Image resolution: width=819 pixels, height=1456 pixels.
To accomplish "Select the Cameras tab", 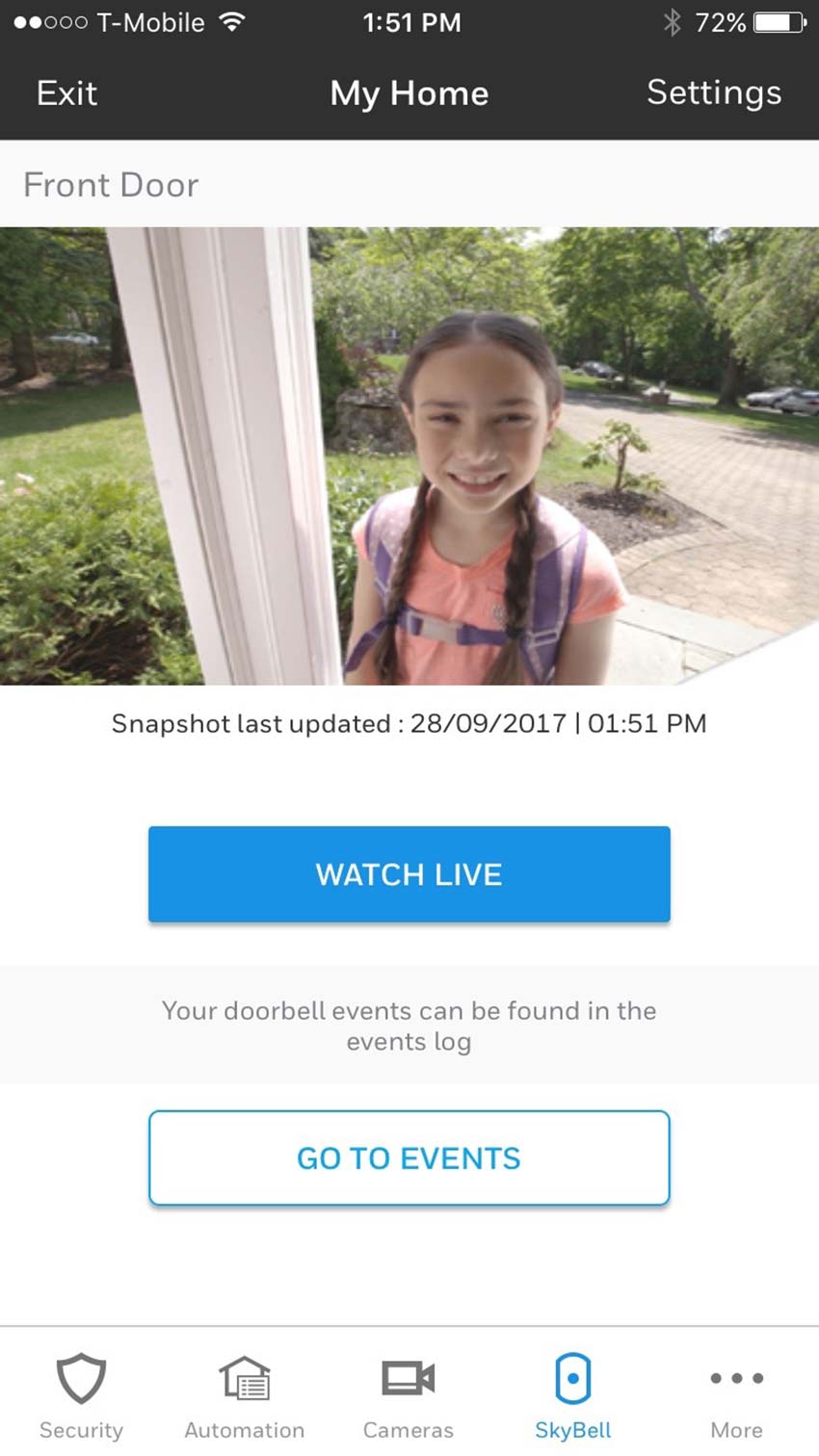I will tap(409, 1394).
